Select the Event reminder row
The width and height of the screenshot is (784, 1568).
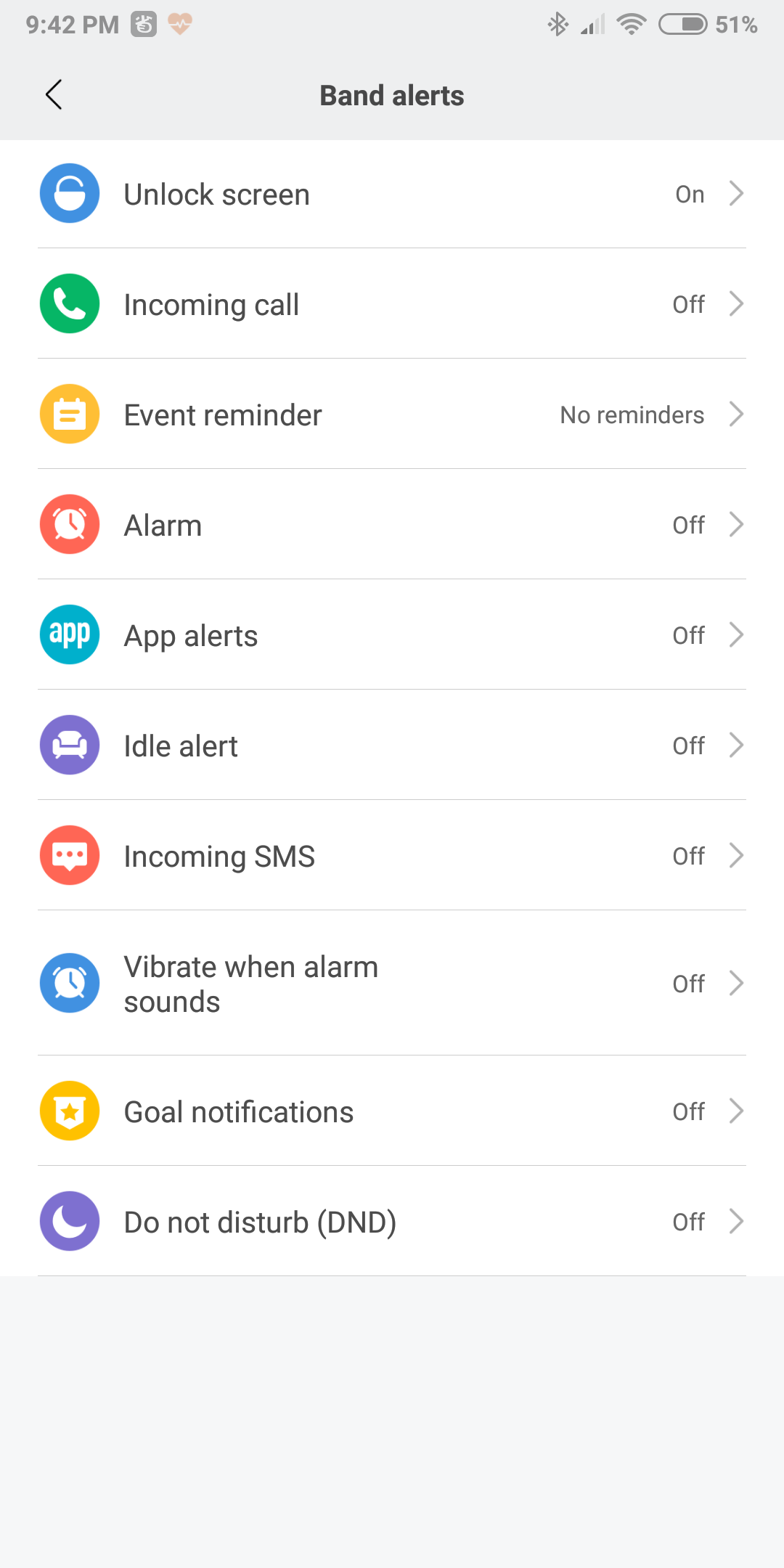[x=392, y=415]
